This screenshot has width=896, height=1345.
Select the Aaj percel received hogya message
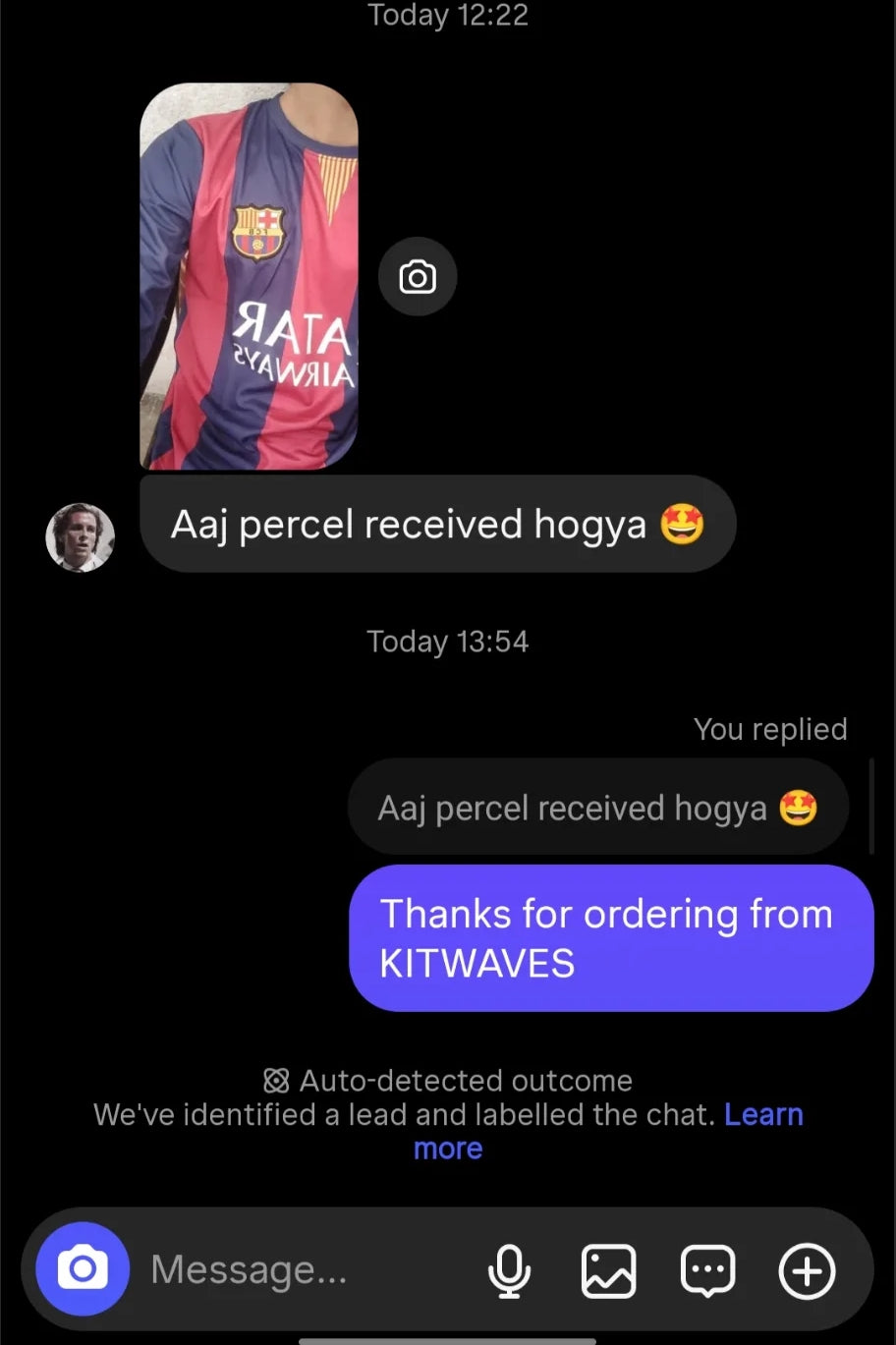point(436,524)
